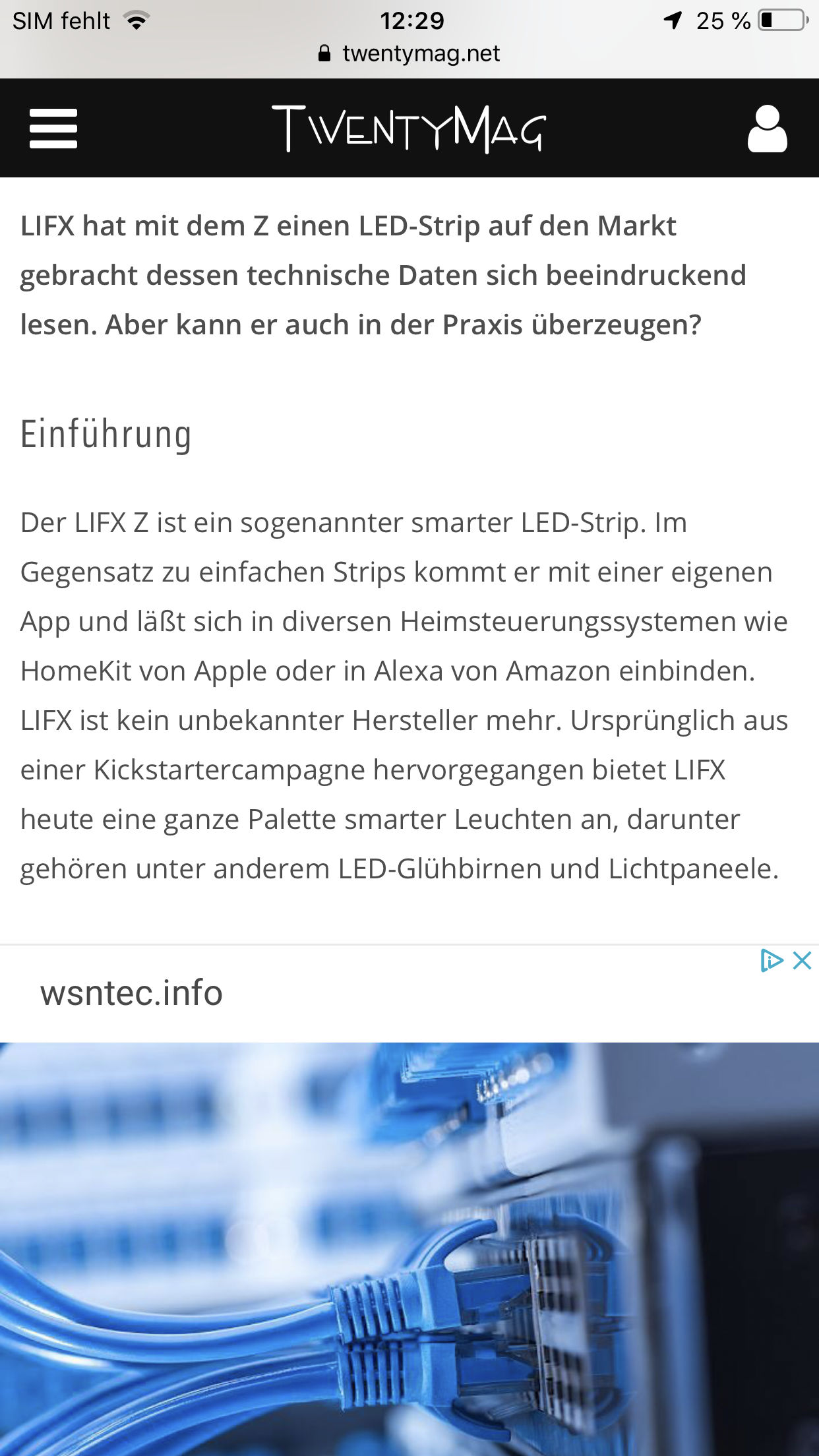
Task: Close the wsntec.info ad
Action: pyautogui.click(x=802, y=961)
